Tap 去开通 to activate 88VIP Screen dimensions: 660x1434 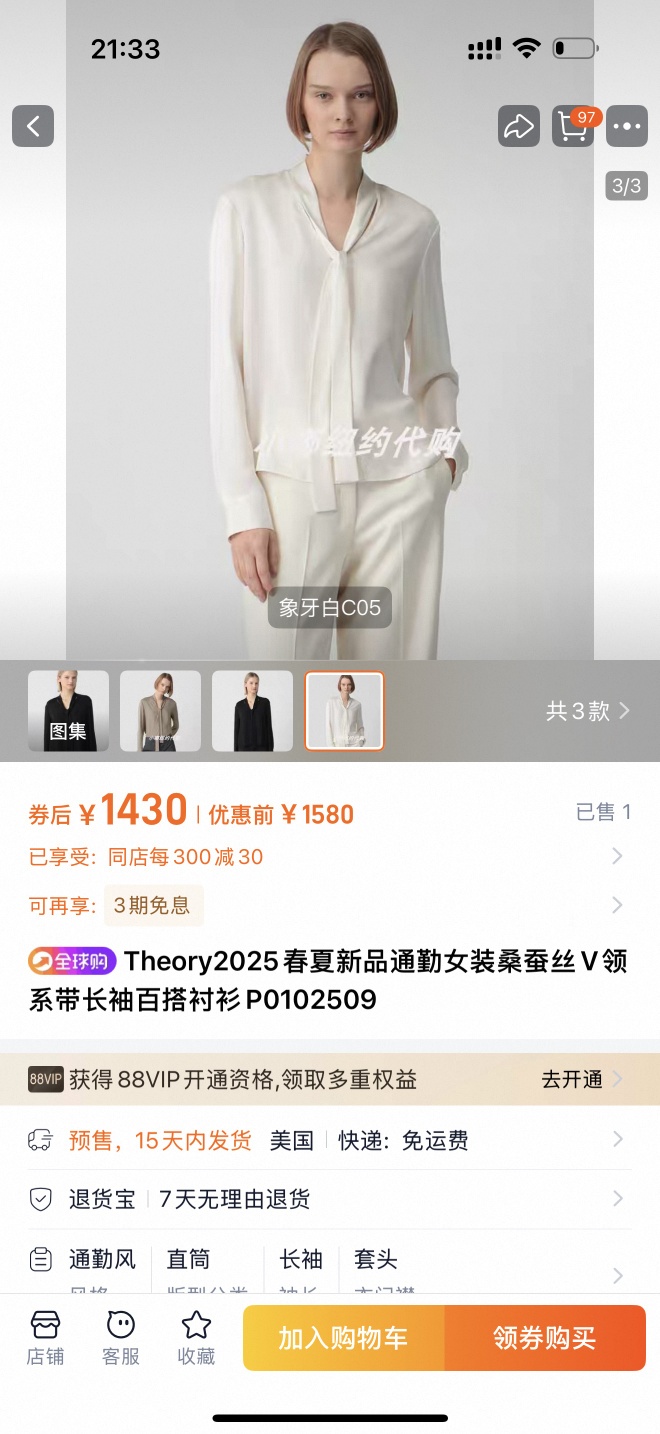coord(582,1079)
